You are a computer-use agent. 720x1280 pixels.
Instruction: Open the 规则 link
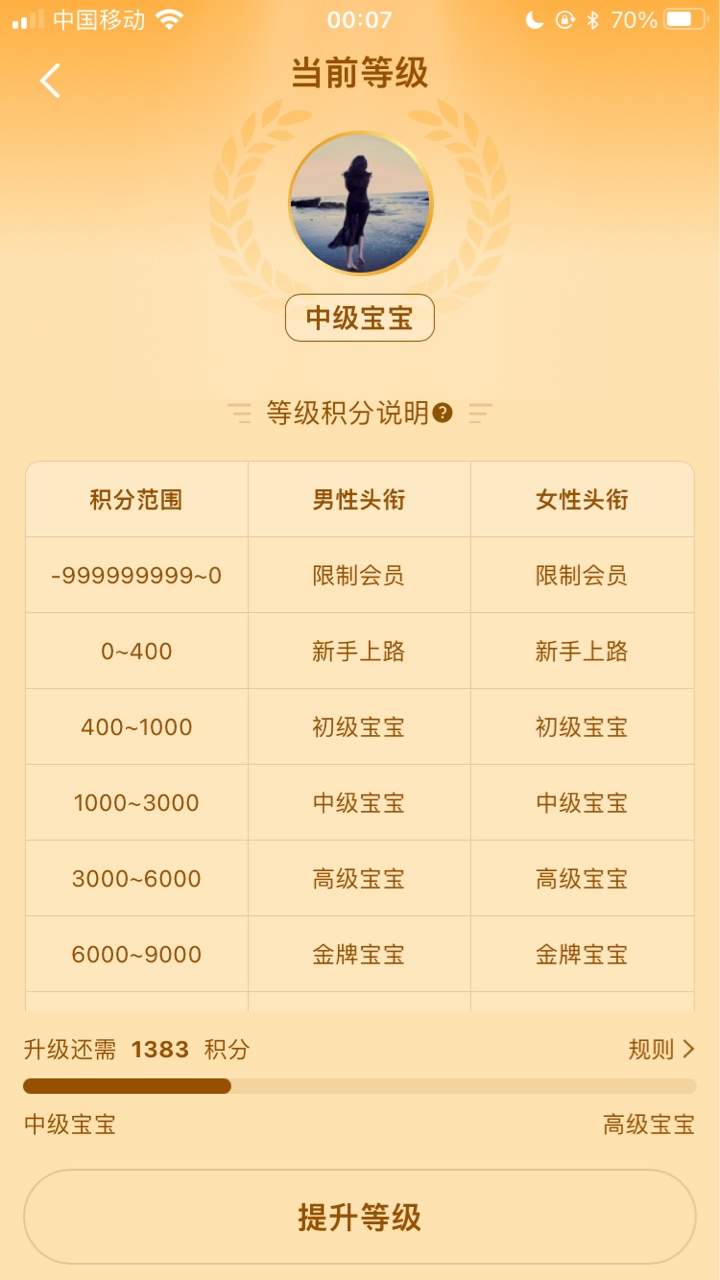click(661, 1049)
